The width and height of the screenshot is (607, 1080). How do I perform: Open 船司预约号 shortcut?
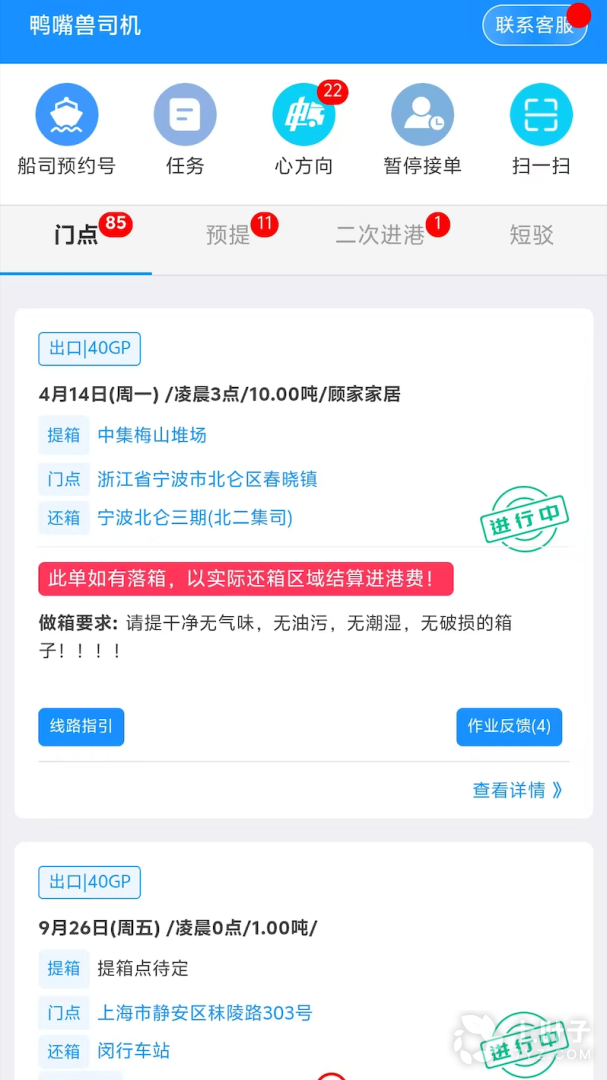tap(66, 115)
